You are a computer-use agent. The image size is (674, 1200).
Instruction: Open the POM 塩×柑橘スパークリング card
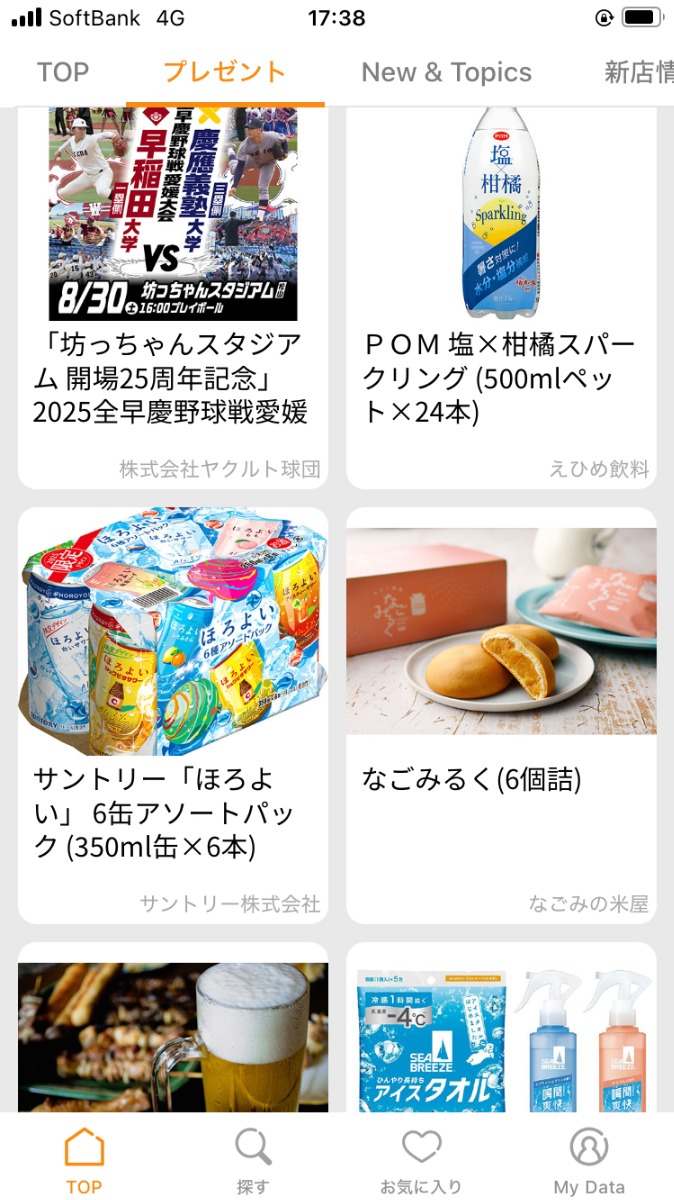501,300
